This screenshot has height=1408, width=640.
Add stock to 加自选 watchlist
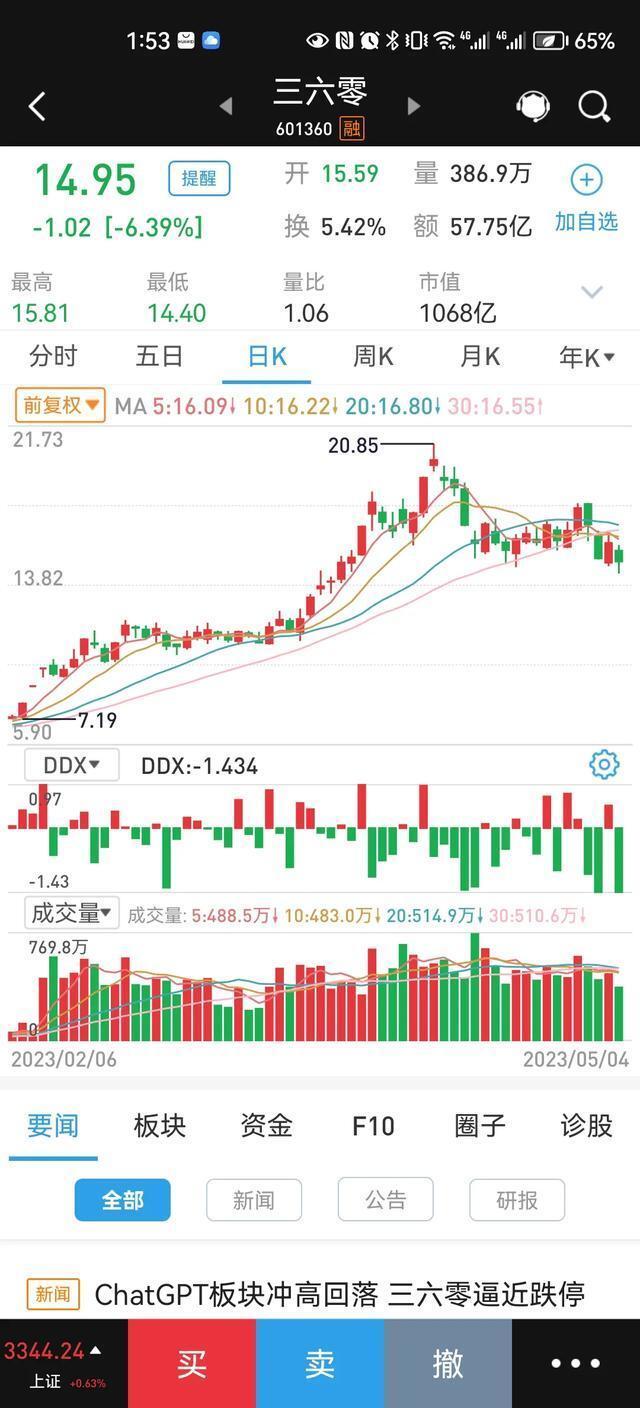point(587,199)
